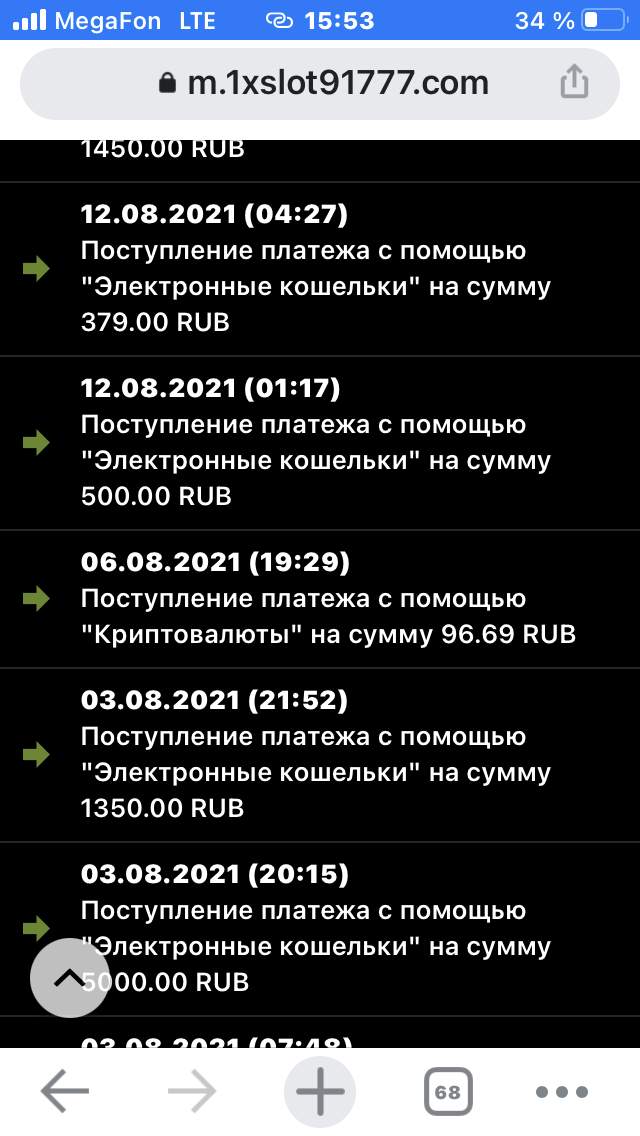Viewport: 640px width, 1136px height.
Task: Open a new browser tab
Action: click(320, 1092)
